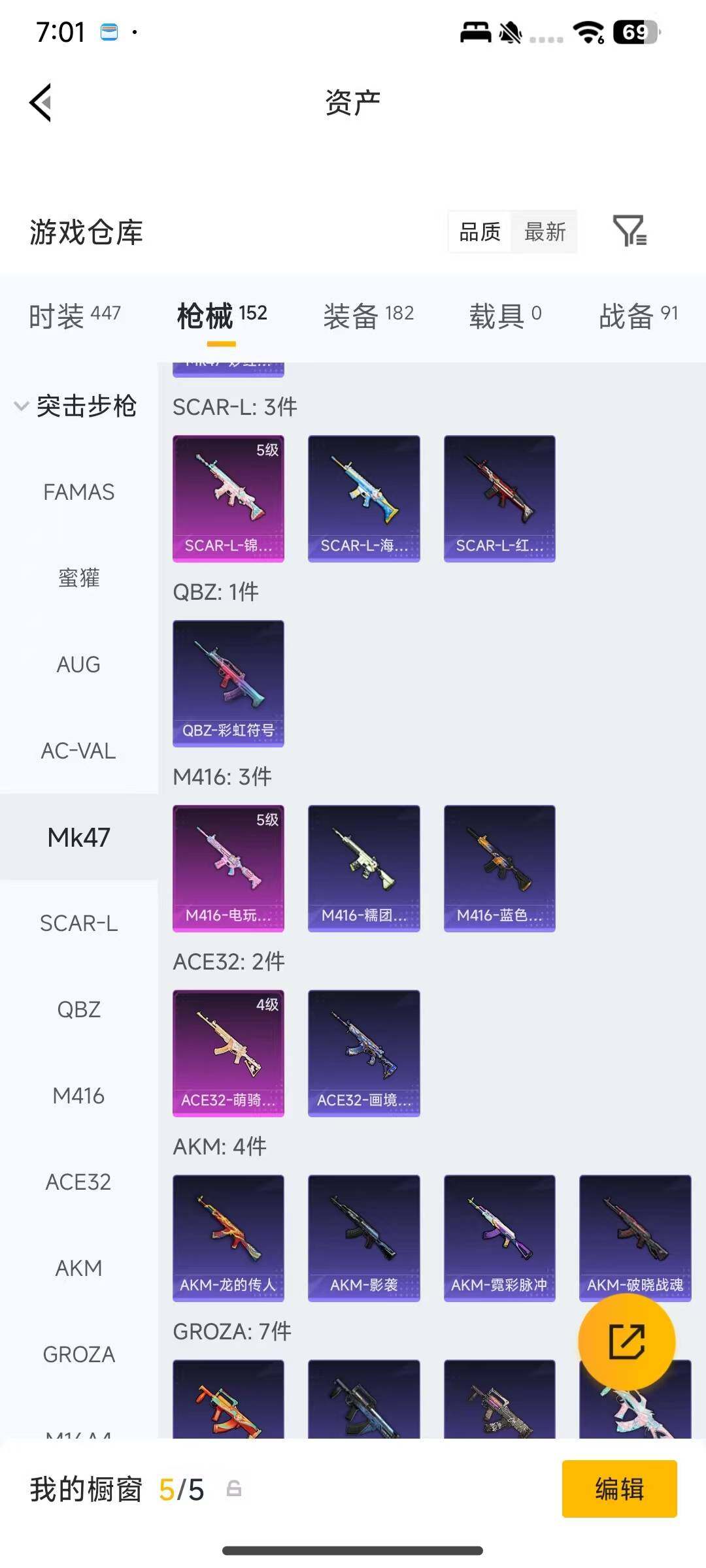This screenshot has height=1568, width=706.
Task: Open the AKM-龙的传人 skin
Action: tap(228, 1237)
